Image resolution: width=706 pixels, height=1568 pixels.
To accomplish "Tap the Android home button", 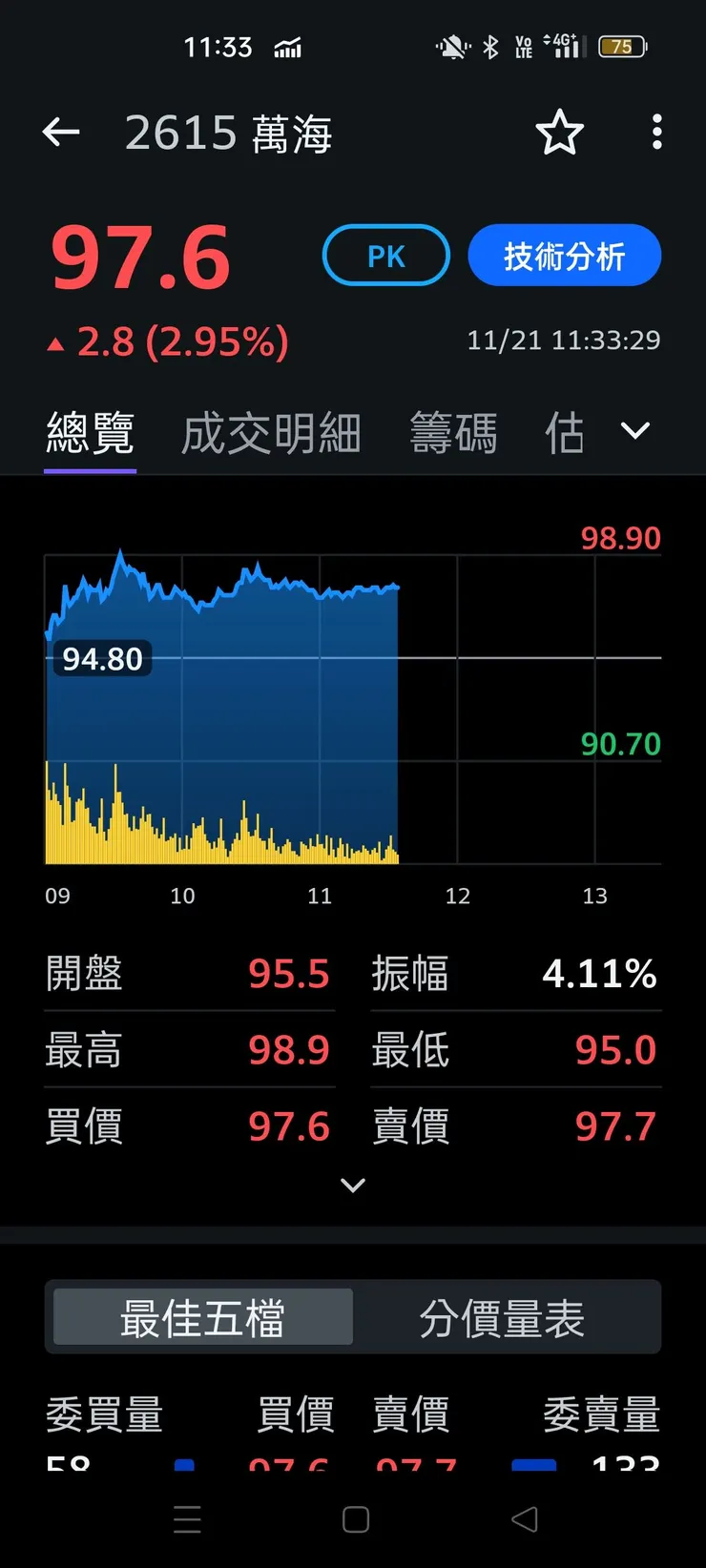I will pos(353,1519).
